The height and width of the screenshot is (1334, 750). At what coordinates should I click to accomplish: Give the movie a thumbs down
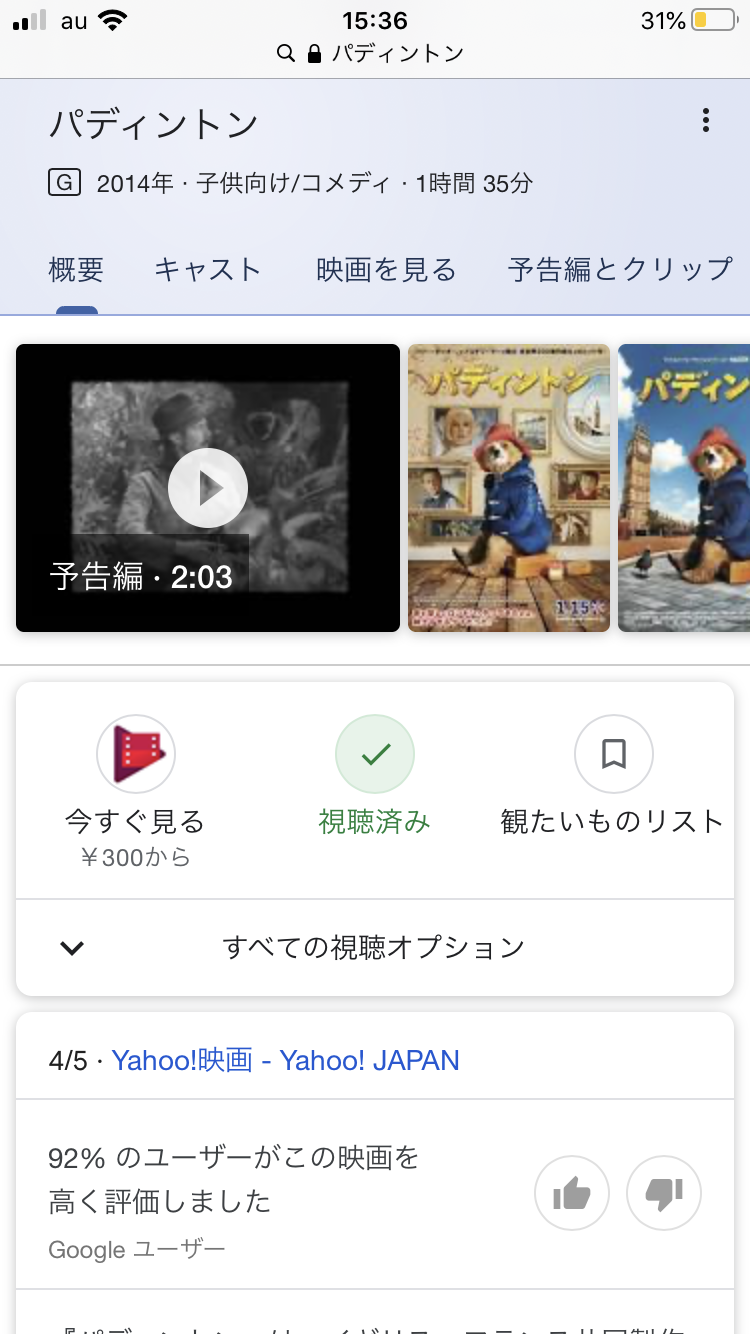point(664,1192)
